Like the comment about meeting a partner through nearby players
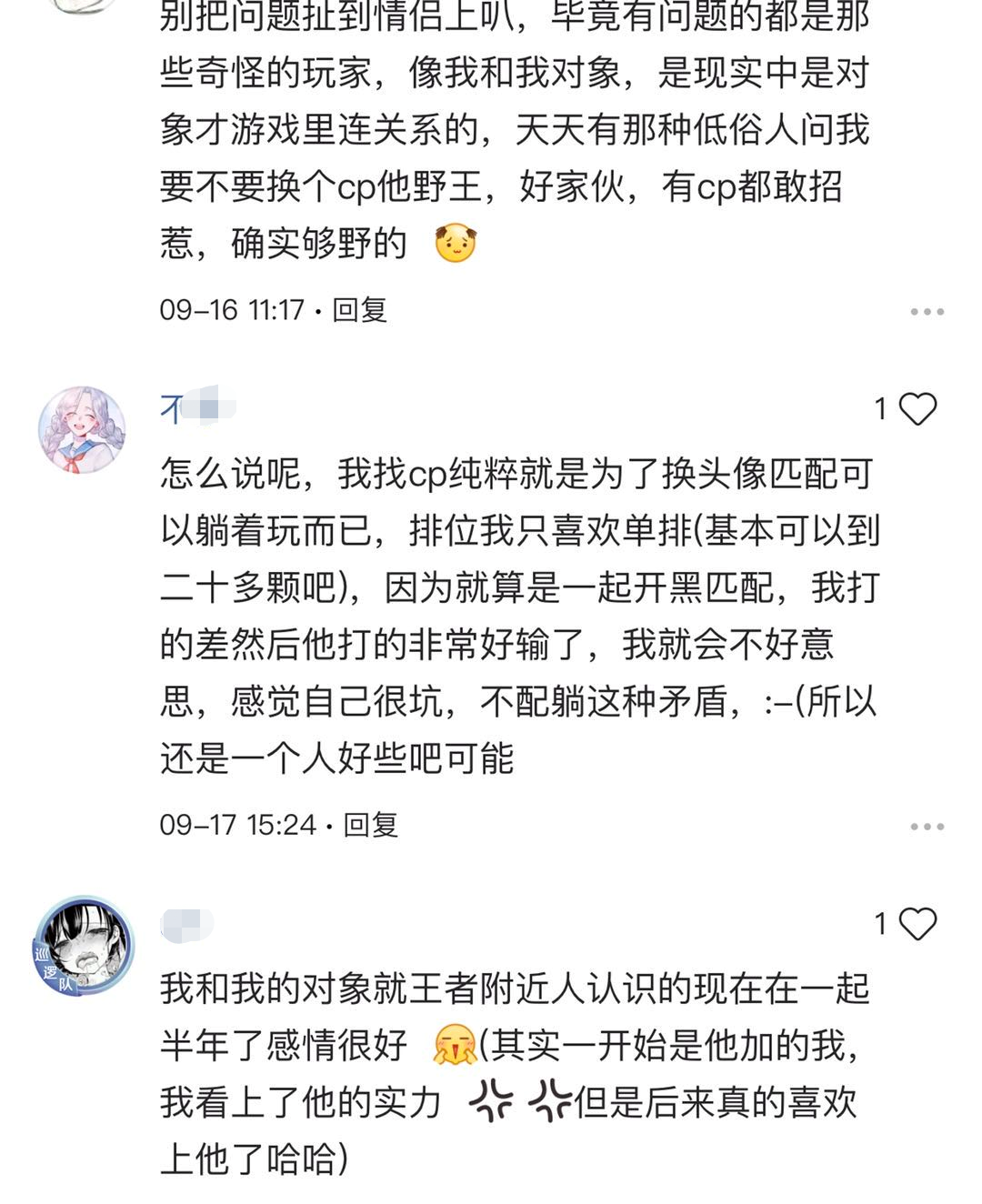Viewport: 982px width, 1204px height. [917, 925]
